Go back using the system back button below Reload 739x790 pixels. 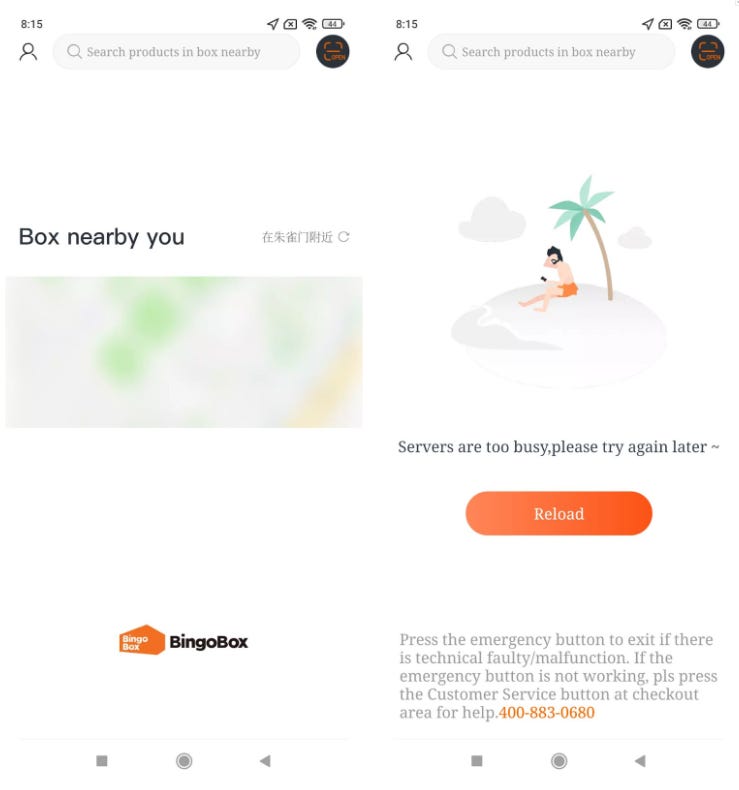coord(640,761)
